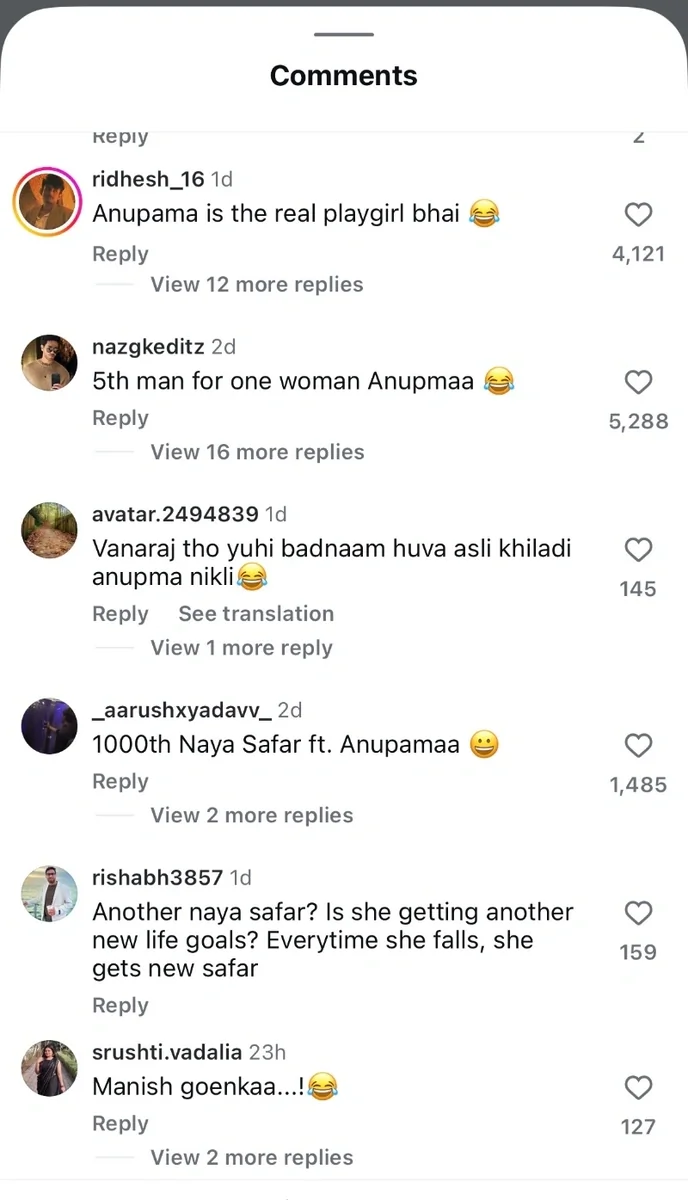Like srushti.vadalia's Manish goenkaa comment
688x1200 pixels.
pos(638,1087)
